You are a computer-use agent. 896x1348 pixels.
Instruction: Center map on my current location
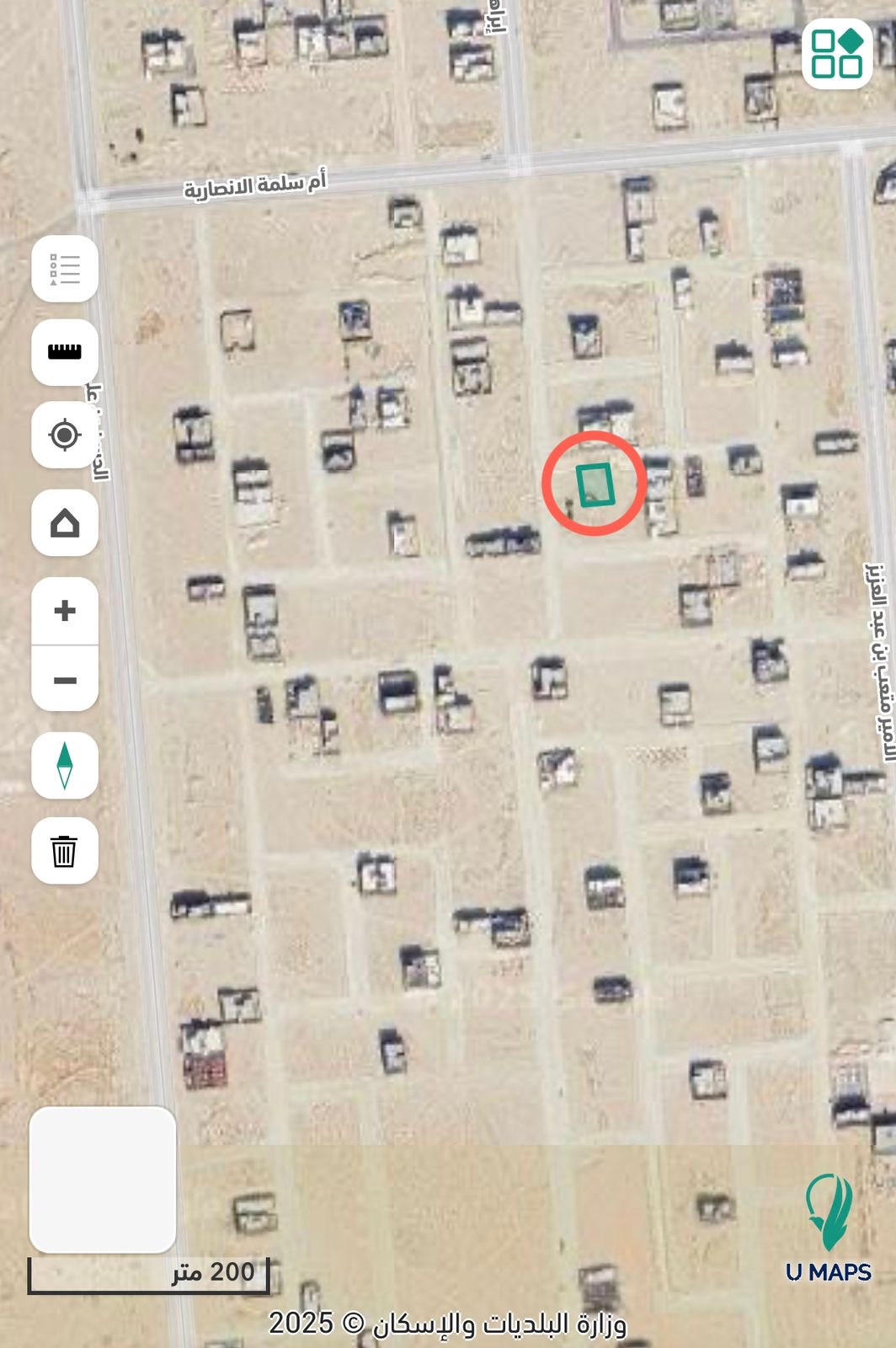pos(65,436)
